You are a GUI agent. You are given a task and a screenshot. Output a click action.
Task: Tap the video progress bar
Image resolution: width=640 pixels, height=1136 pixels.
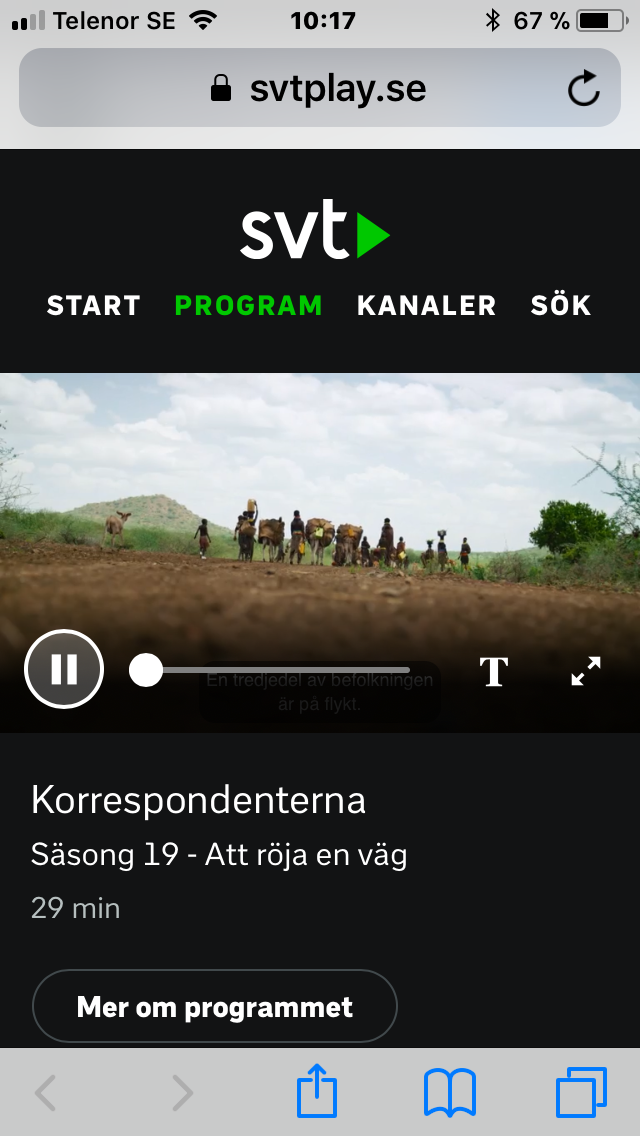click(x=280, y=670)
